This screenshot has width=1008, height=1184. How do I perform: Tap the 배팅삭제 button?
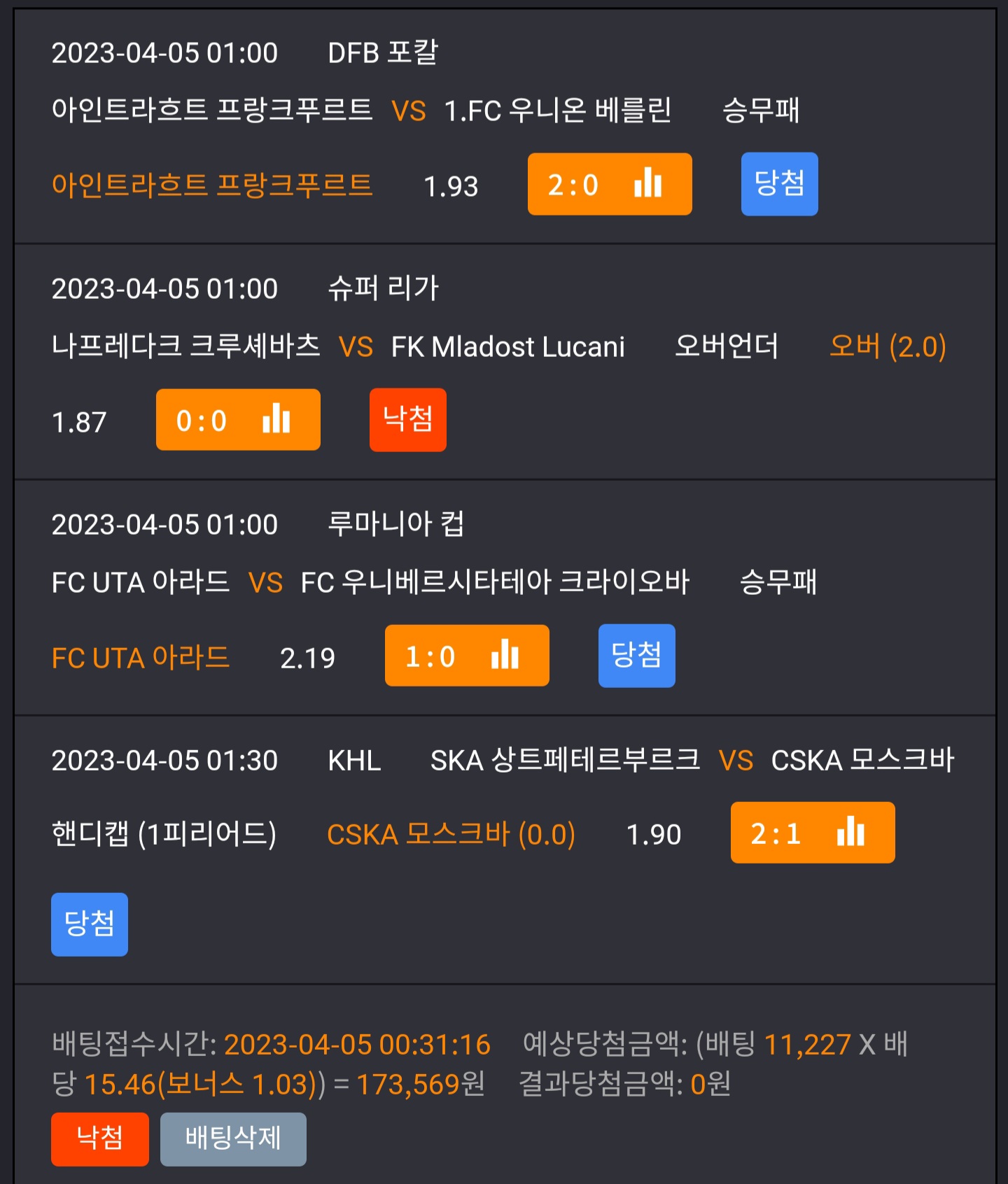coord(233,1139)
